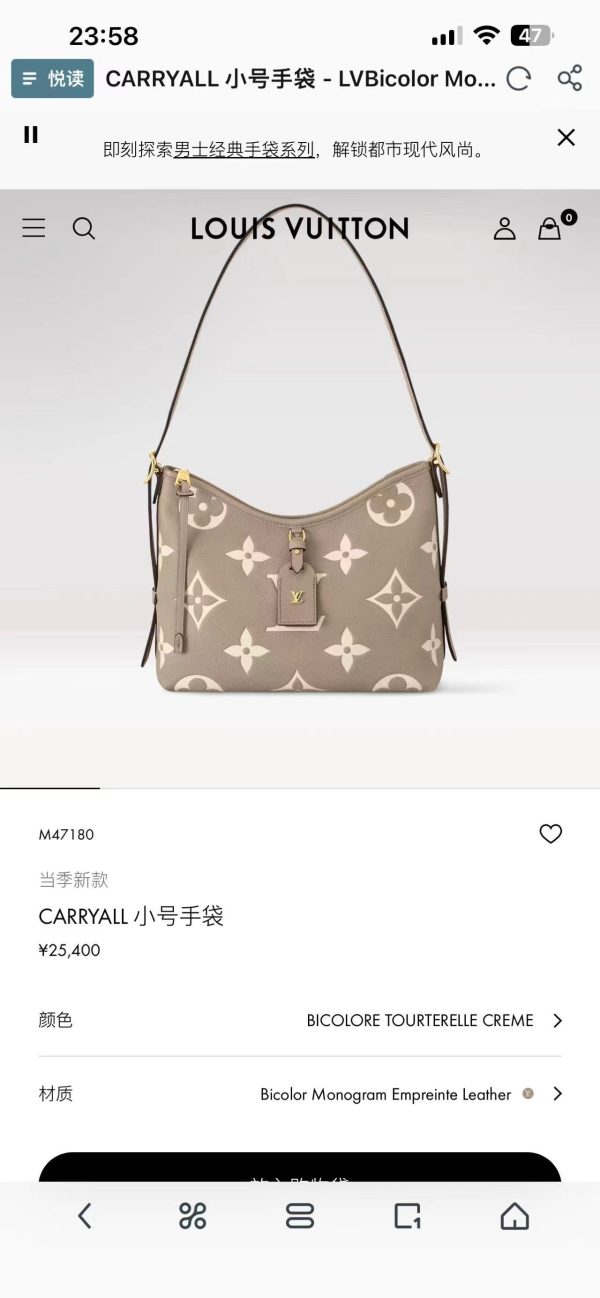The image size is (600, 1298).
Task: Dismiss the announcement banner
Action: click(x=566, y=138)
